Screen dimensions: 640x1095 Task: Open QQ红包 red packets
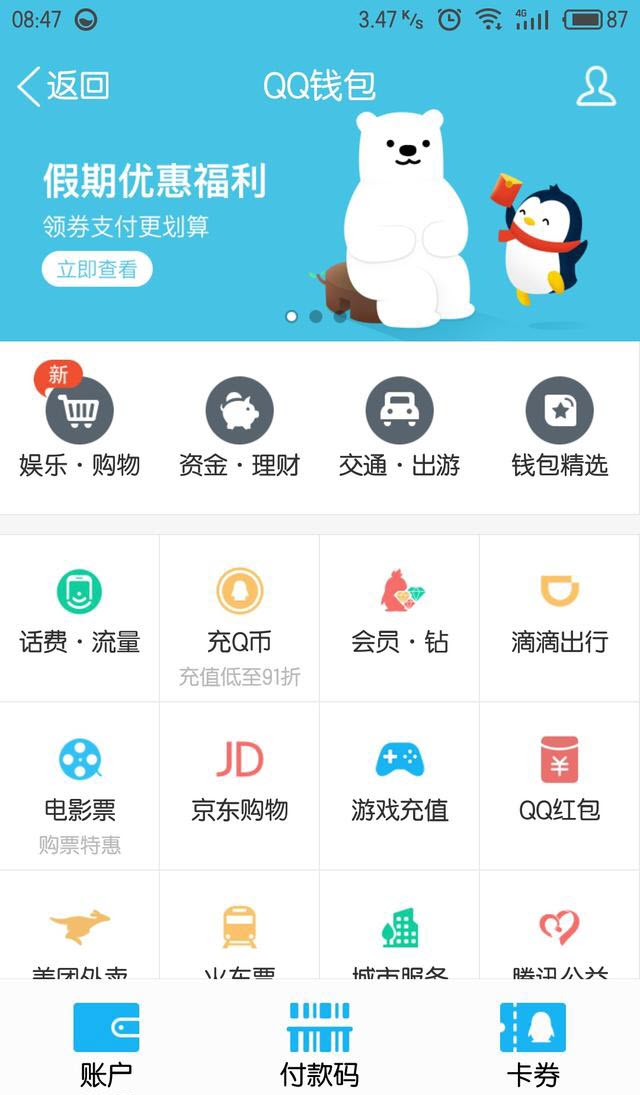559,783
